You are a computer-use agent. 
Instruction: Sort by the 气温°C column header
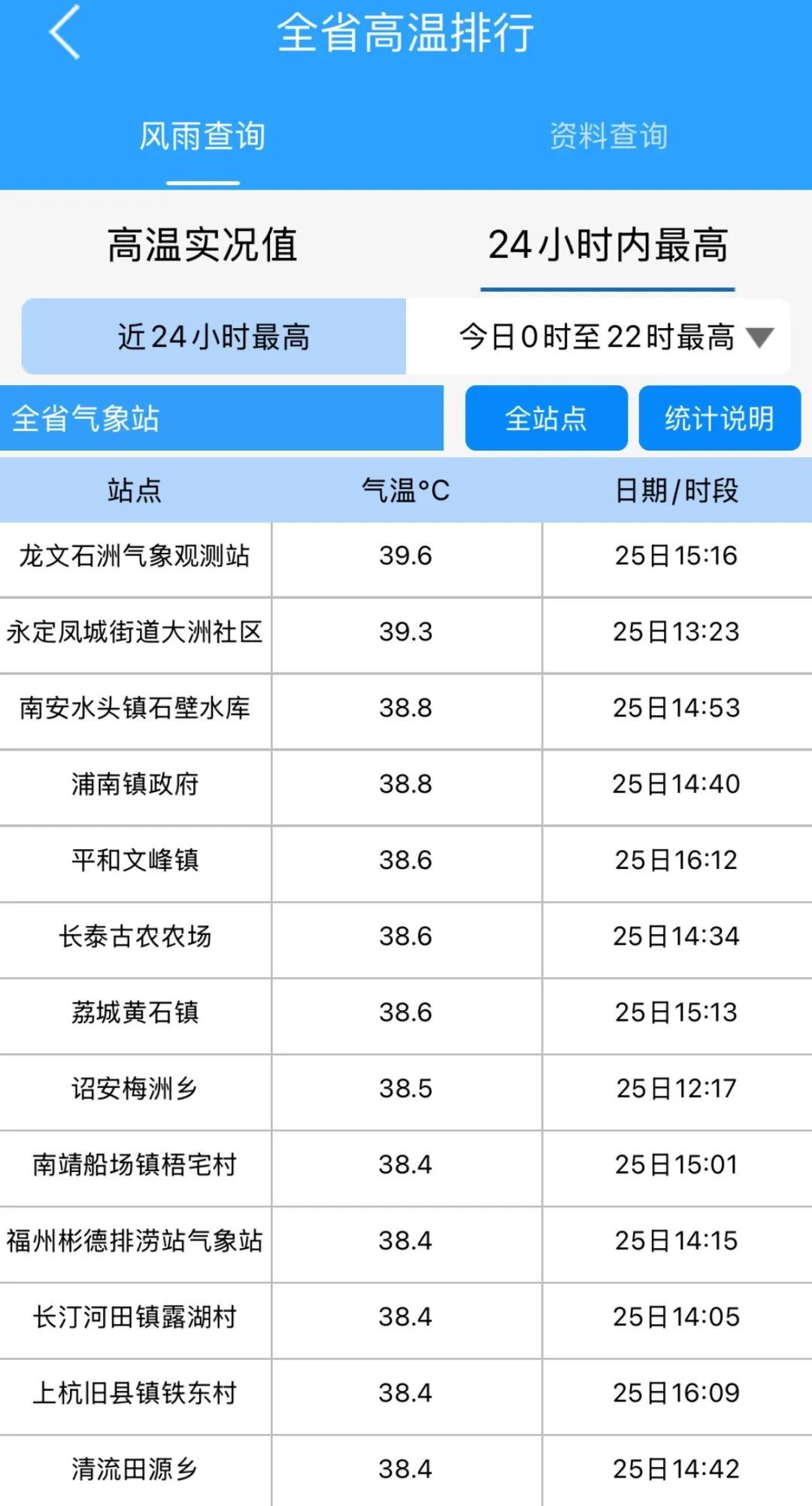[404, 489]
